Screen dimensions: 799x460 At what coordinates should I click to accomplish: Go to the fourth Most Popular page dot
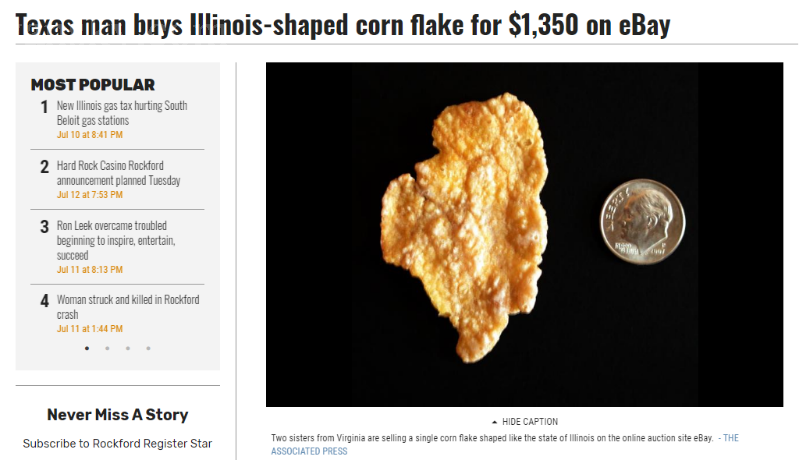click(148, 348)
